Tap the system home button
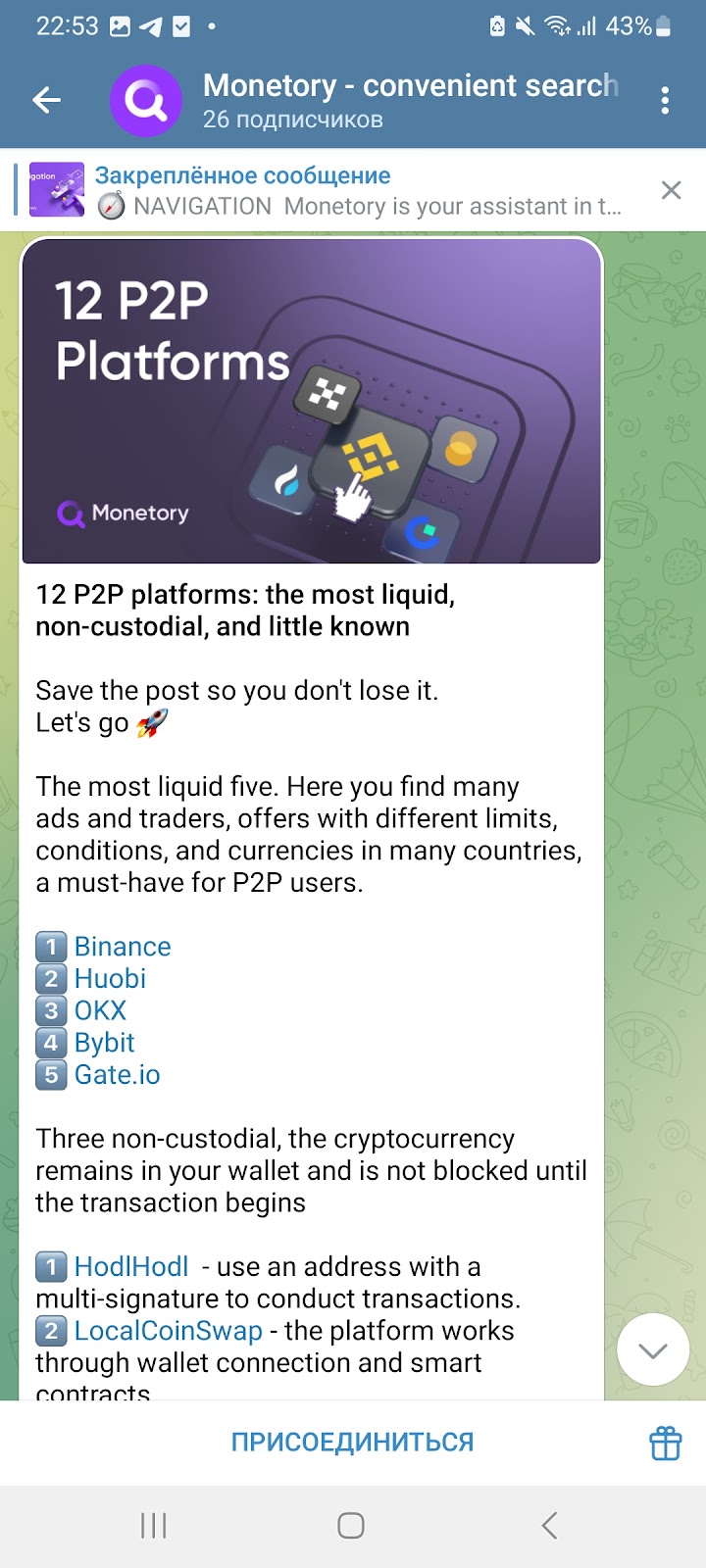706x1568 pixels. click(351, 1525)
